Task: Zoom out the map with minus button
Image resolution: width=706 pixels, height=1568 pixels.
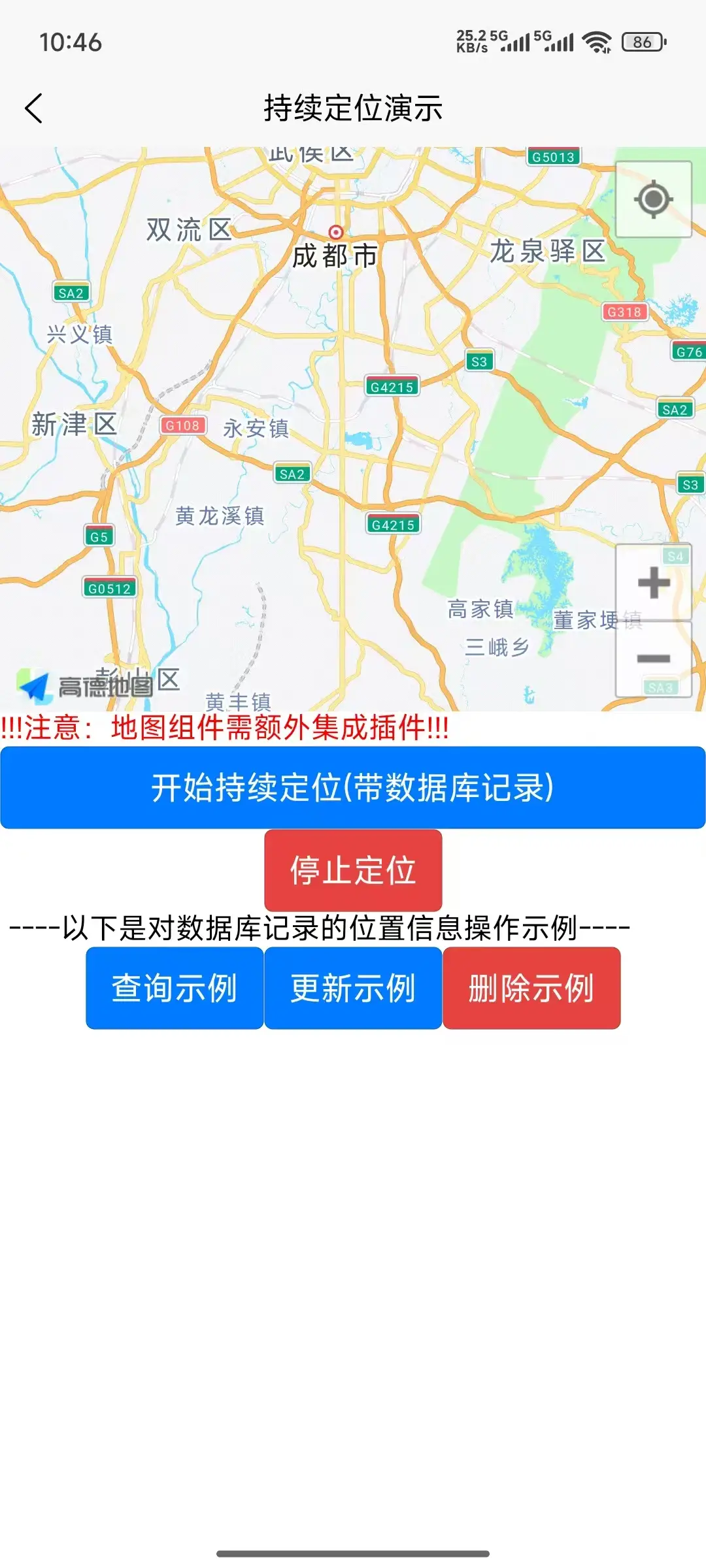Action: [653, 659]
